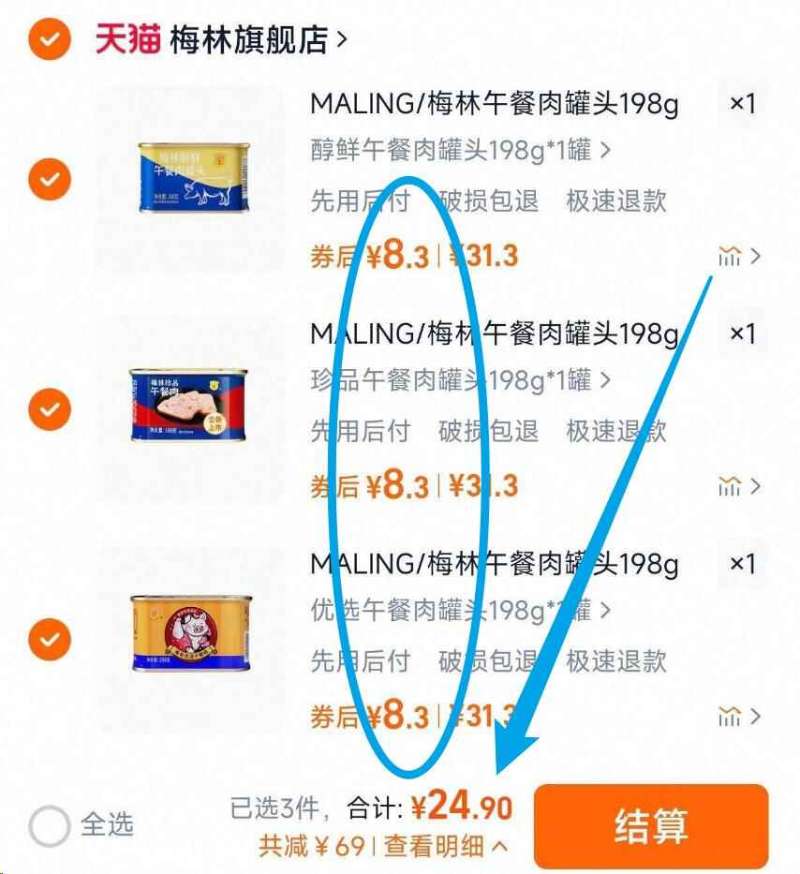Uncheck the third product's selection checkbox
The width and height of the screenshot is (800, 874).
47,637
